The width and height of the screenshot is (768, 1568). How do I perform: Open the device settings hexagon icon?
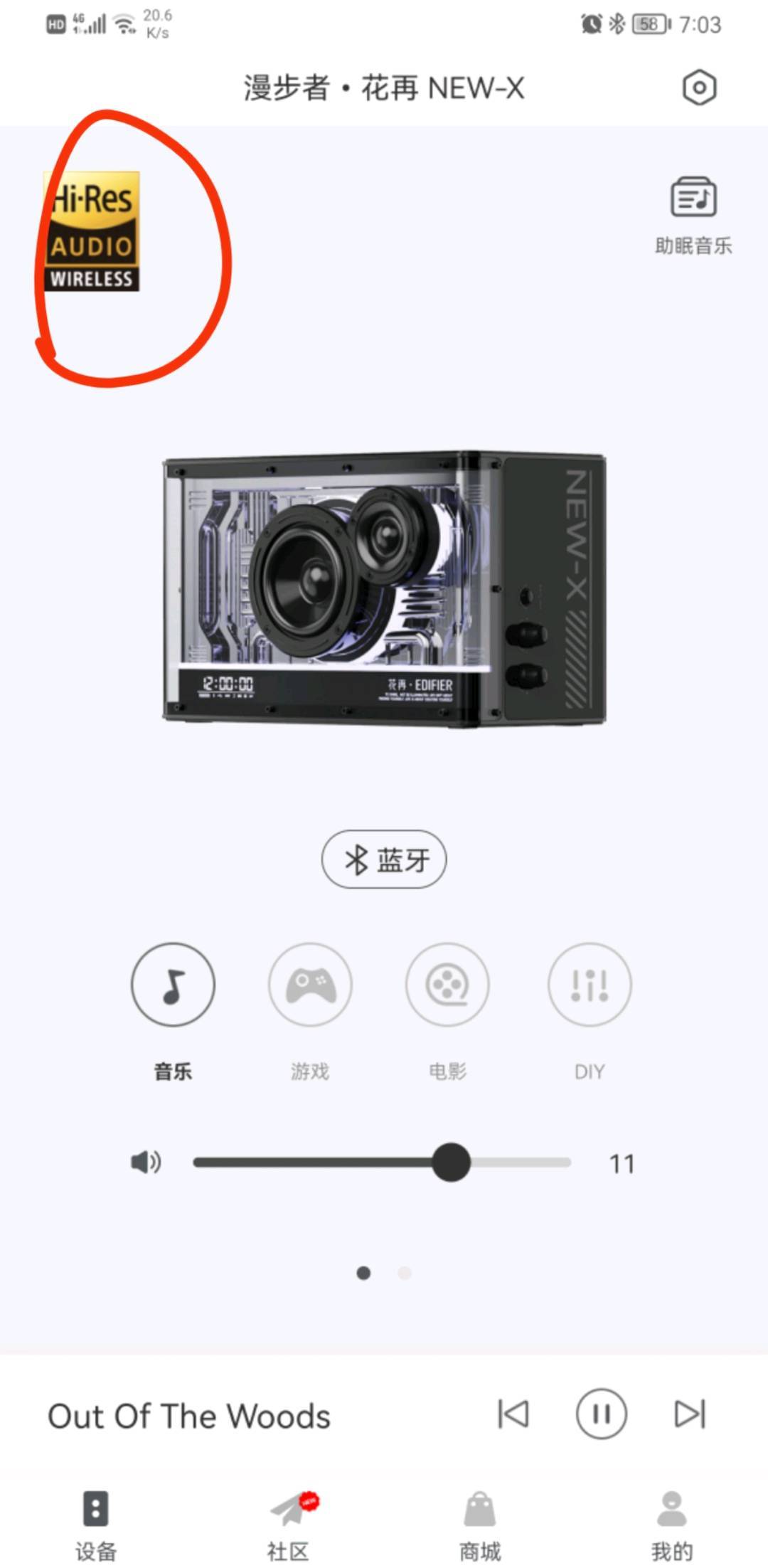pyautogui.click(x=699, y=88)
